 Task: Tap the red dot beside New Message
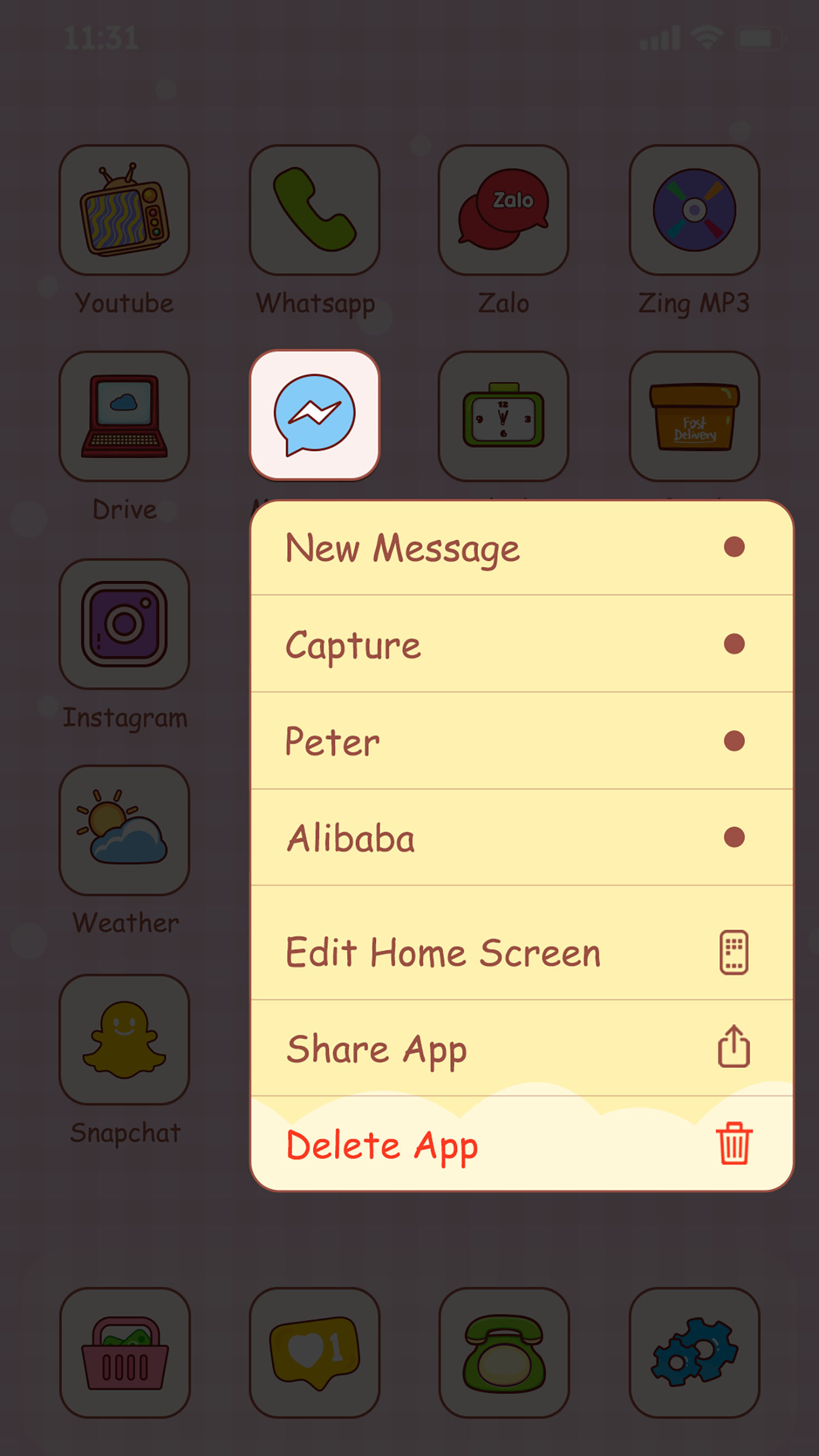click(735, 547)
